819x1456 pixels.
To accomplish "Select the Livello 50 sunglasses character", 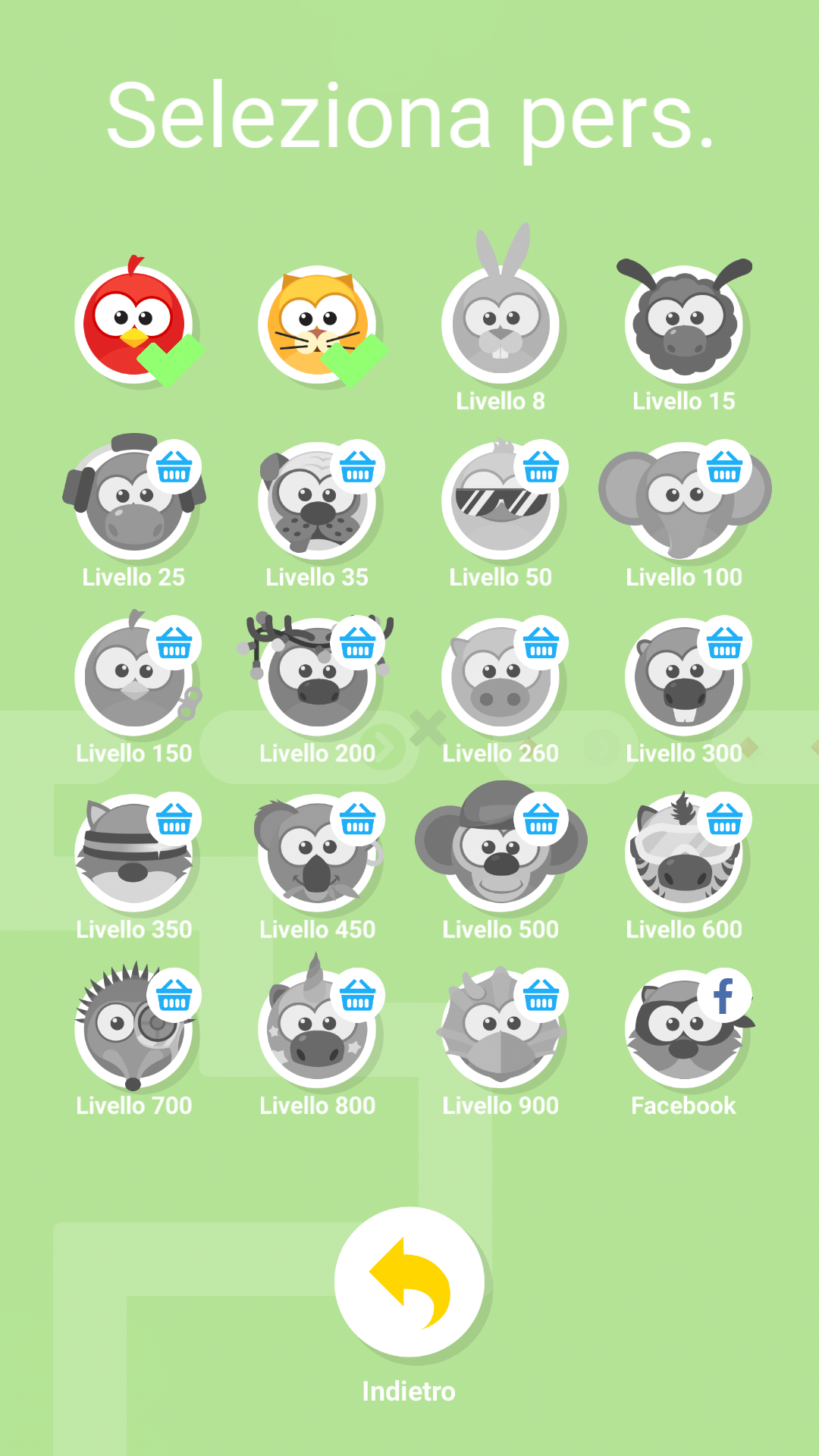I will pos(500,500).
